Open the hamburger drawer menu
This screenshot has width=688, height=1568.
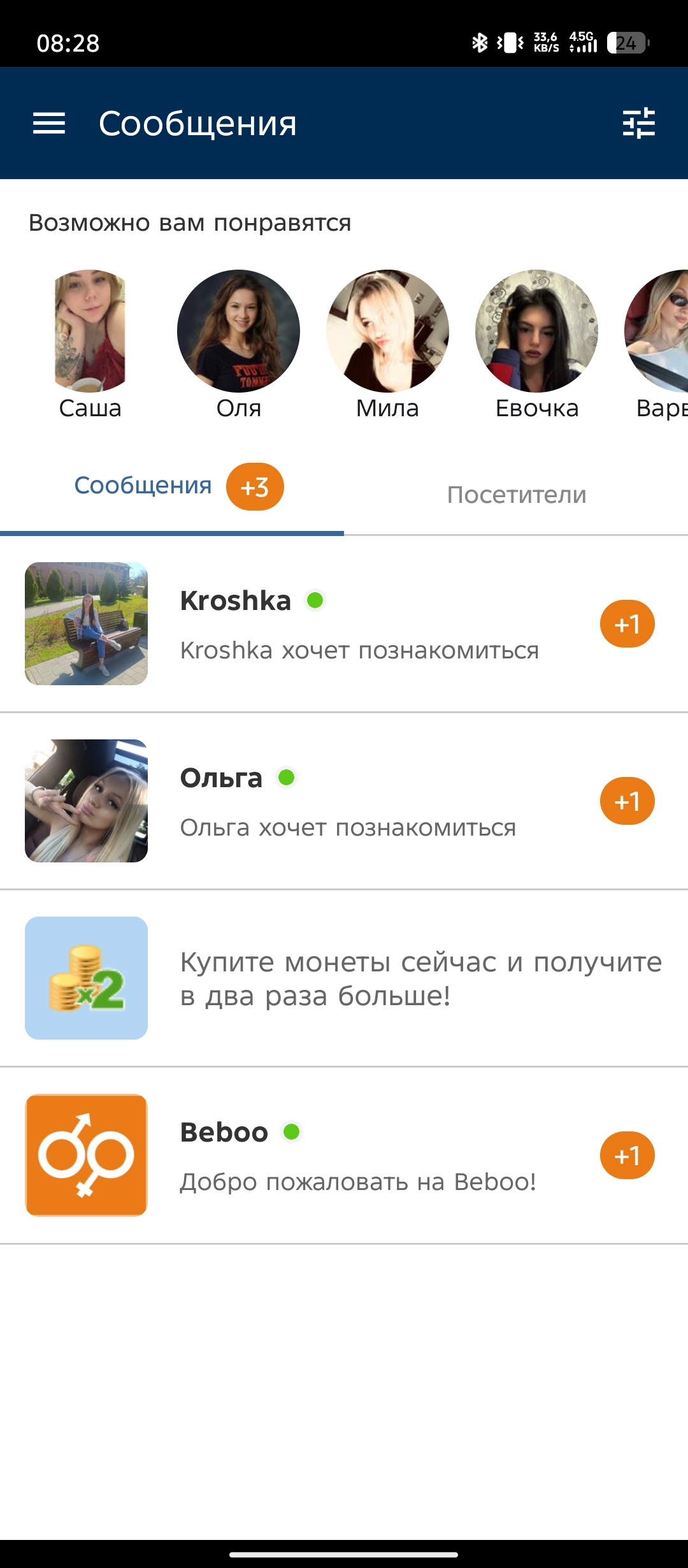tap(49, 123)
